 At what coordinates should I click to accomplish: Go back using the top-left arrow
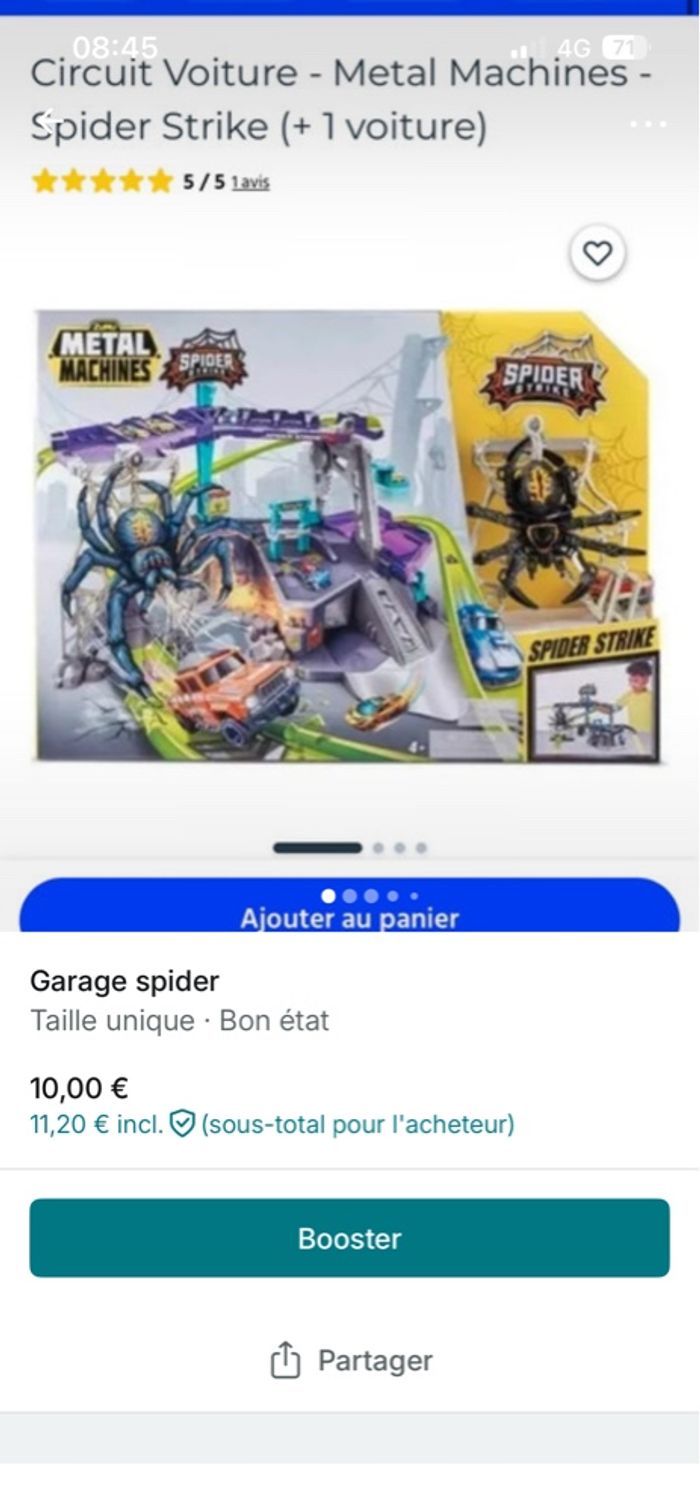point(44,123)
